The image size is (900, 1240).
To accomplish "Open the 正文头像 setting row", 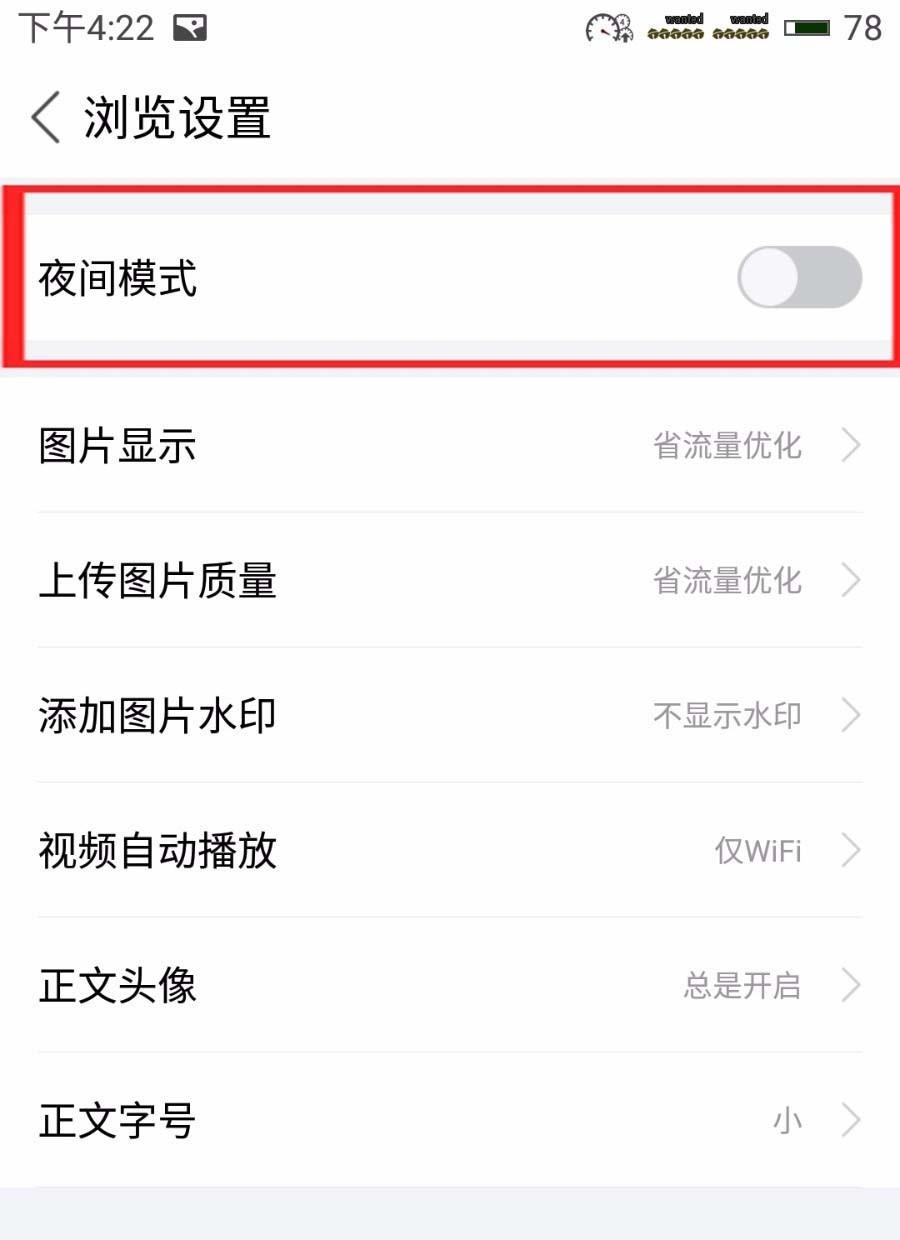I will [450, 985].
